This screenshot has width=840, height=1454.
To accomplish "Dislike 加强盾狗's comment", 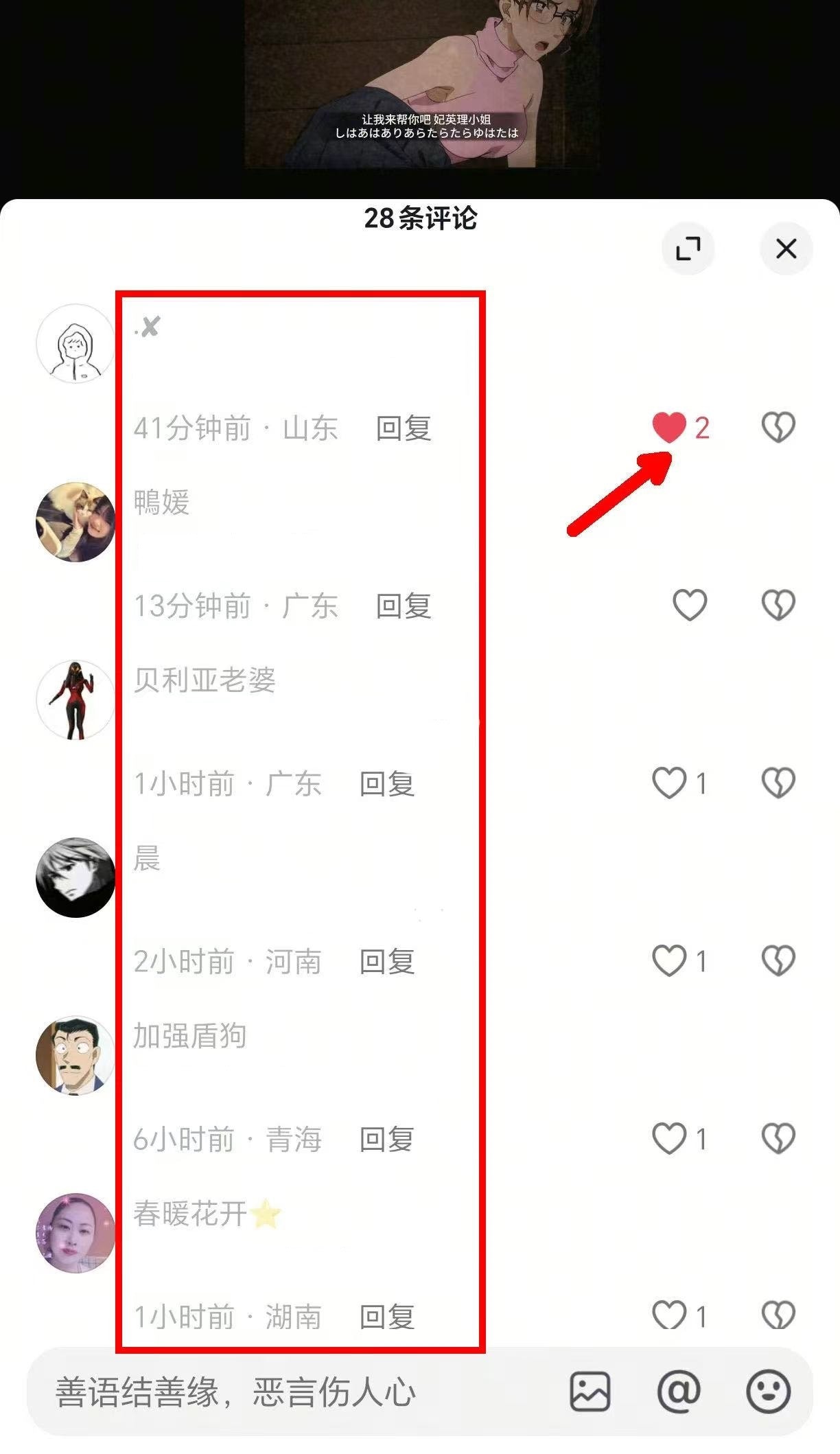I will point(778,1138).
